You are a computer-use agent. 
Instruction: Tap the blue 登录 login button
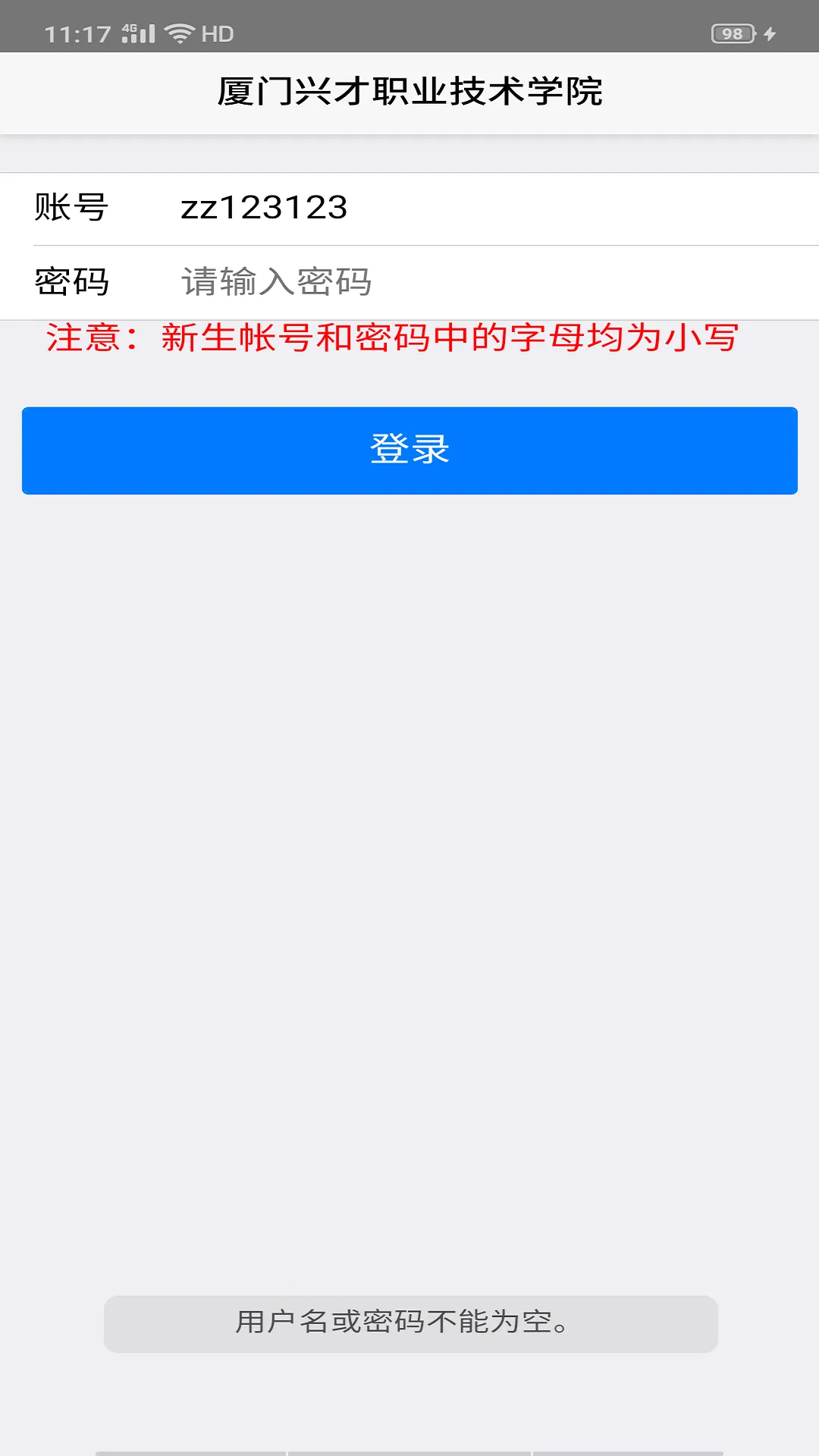(409, 450)
